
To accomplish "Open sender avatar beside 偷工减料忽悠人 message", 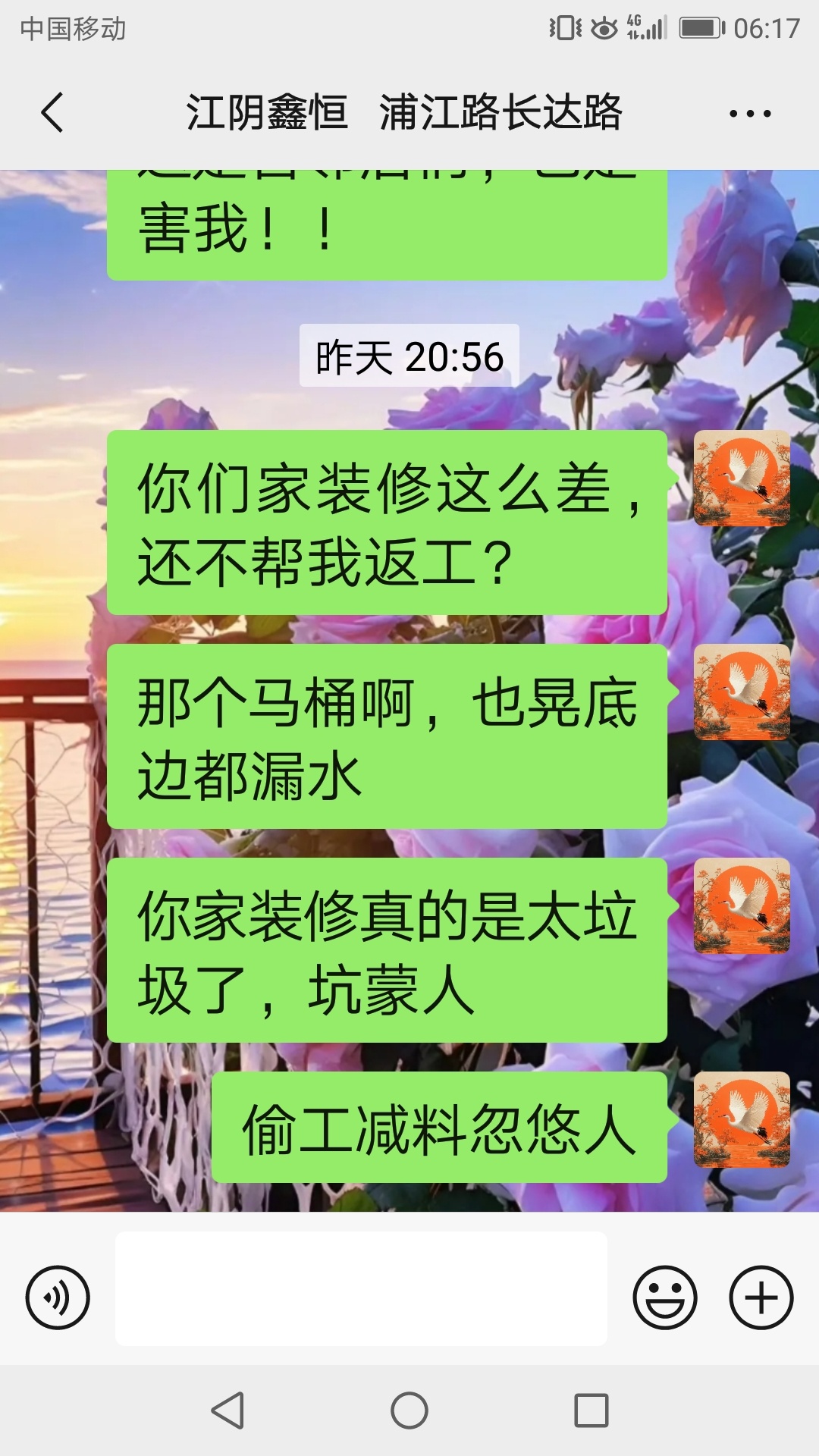I will pos(742,1119).
